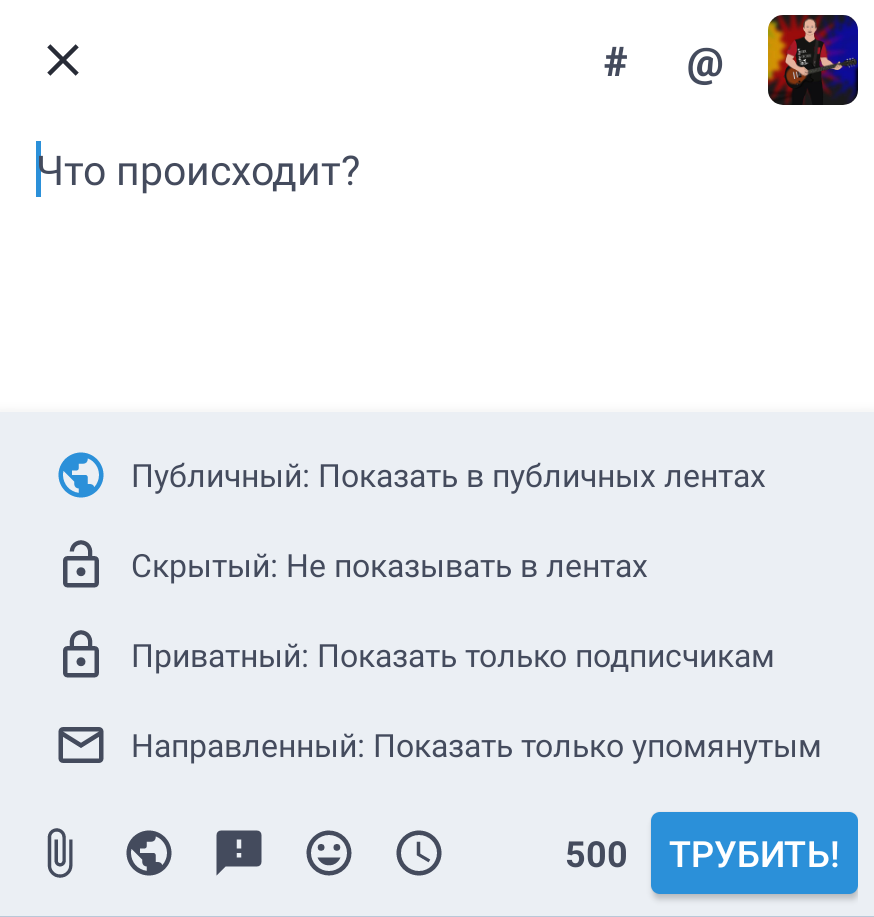The image size is (874, 917).
Task: Select 'Скрытый' post visibility
Action: click(389, 567)
